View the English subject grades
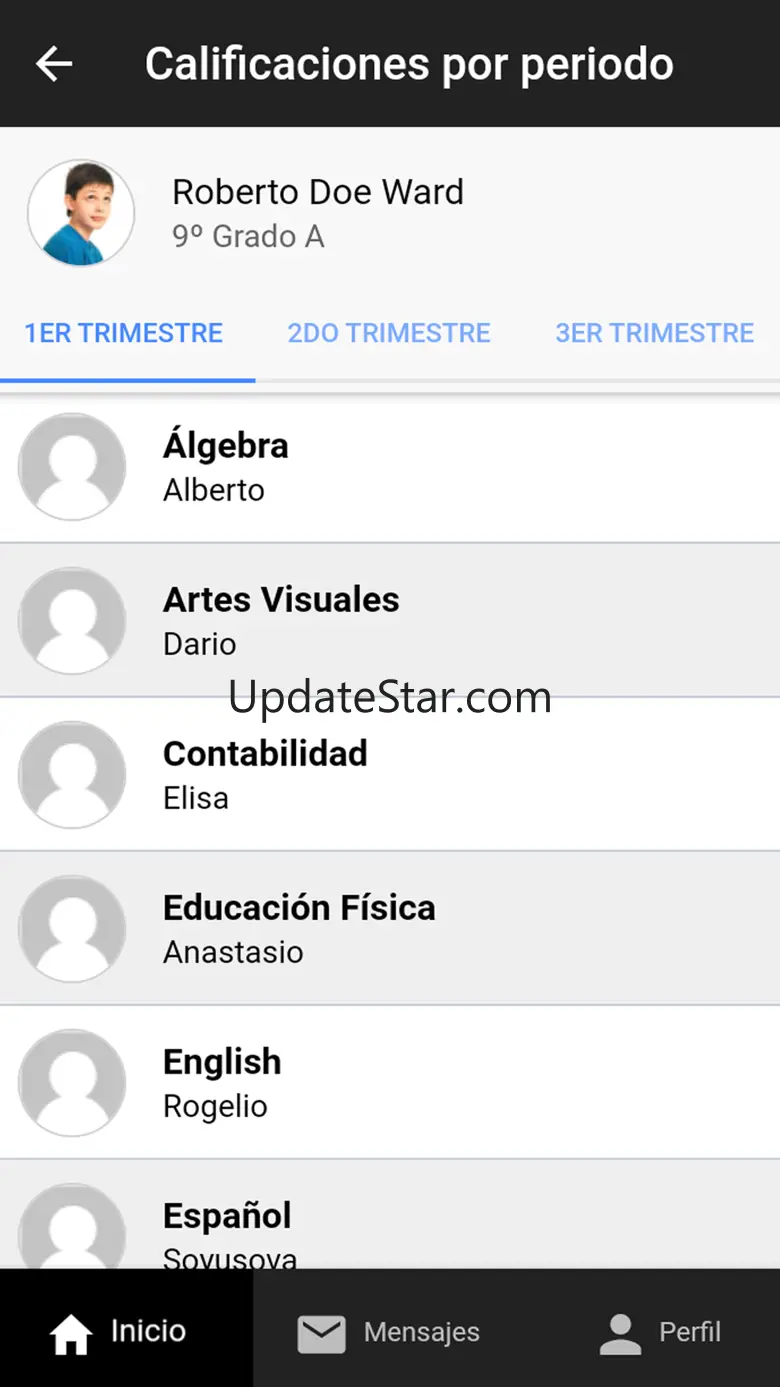The height and width of the screenshot is (1387, 780). [390, 1083]
